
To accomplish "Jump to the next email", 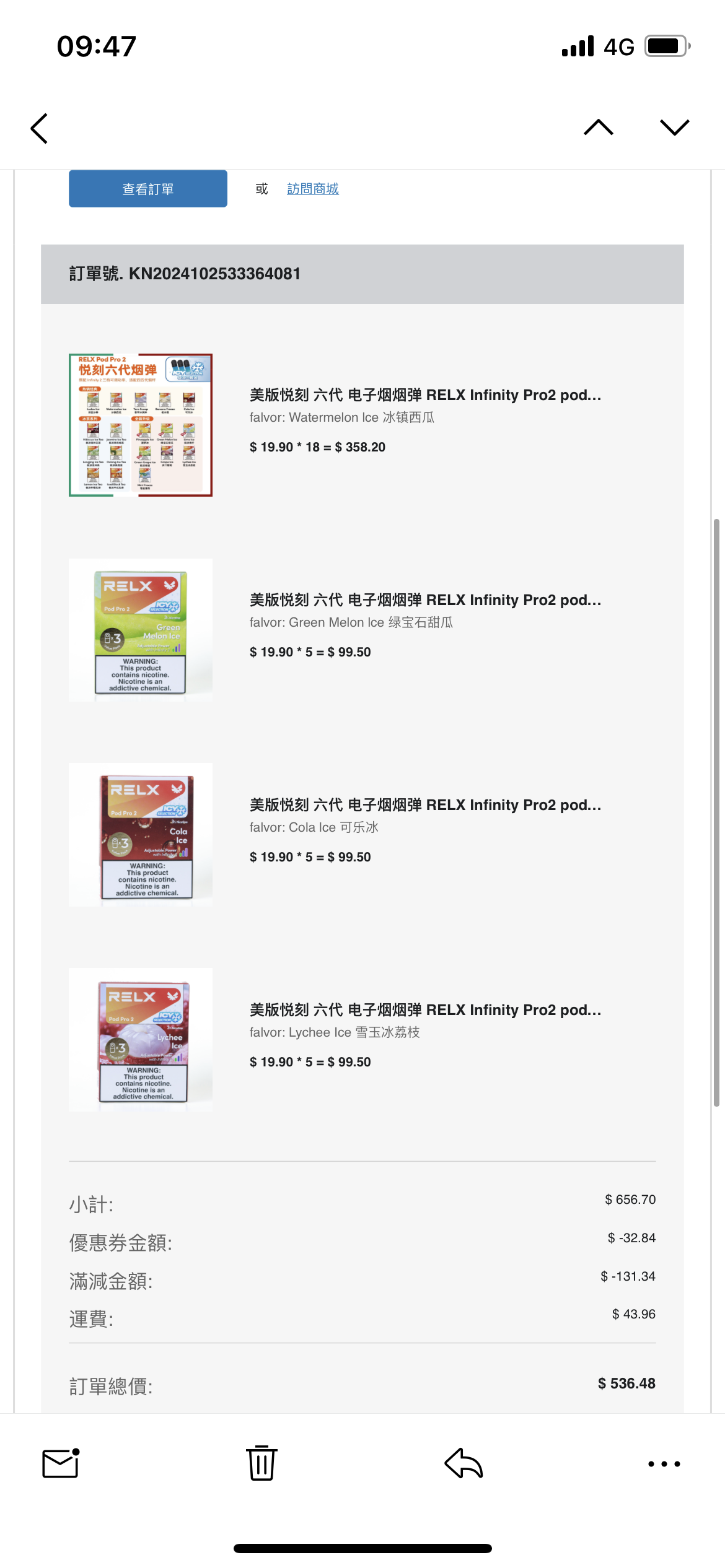I will (x=674, y=128).
